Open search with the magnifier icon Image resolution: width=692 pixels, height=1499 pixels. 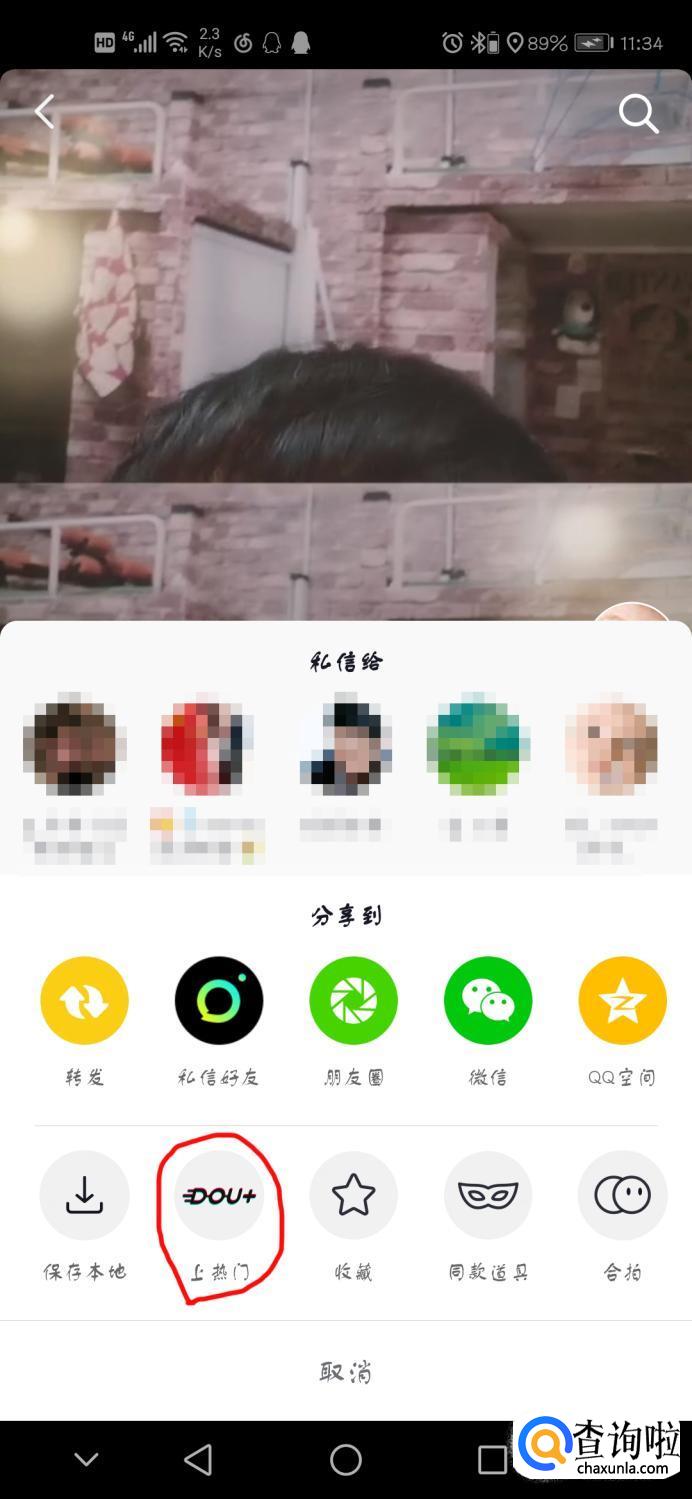point(638,114)
